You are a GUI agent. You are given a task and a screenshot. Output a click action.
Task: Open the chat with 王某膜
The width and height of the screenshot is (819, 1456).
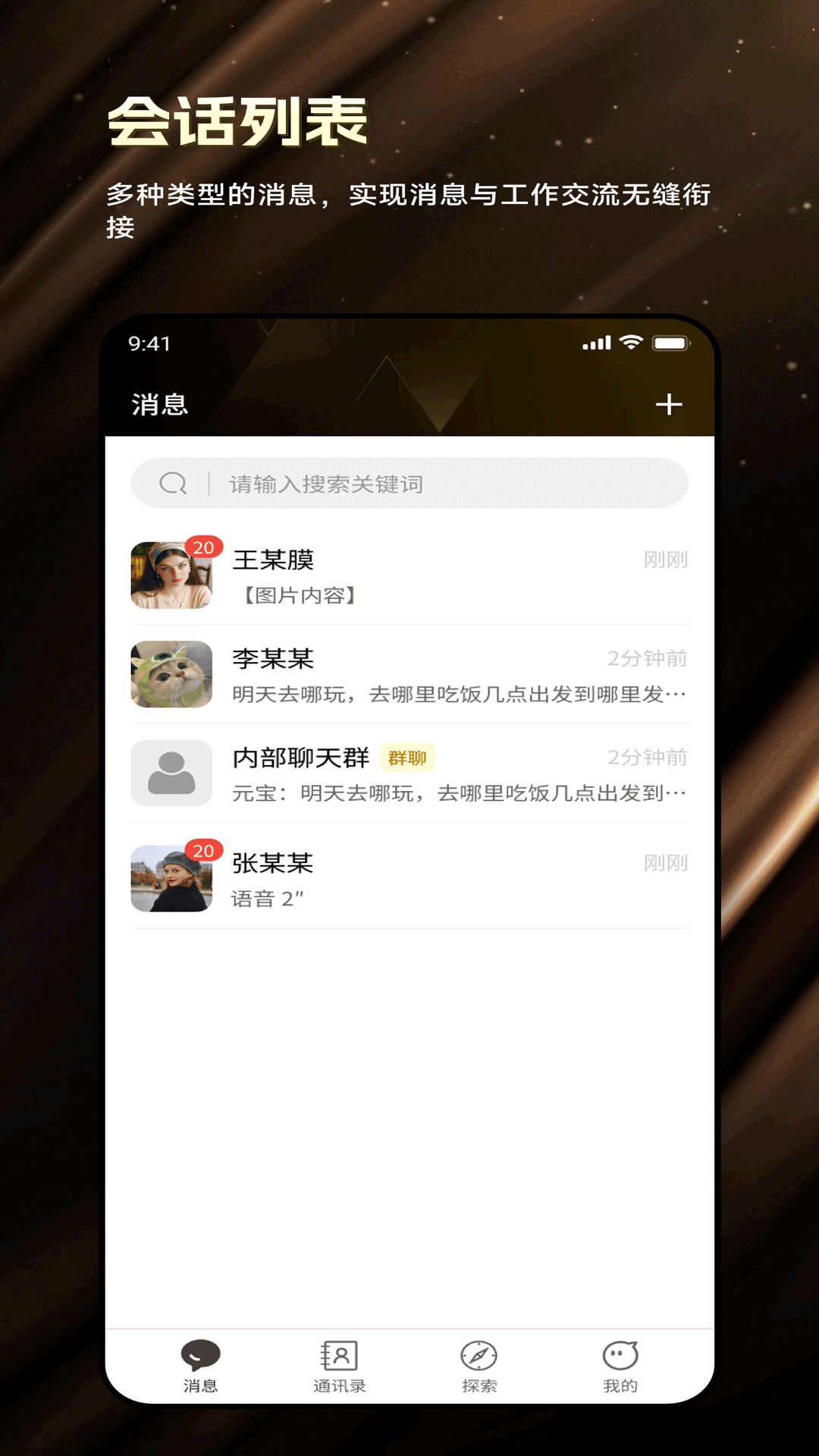(417, 575)
